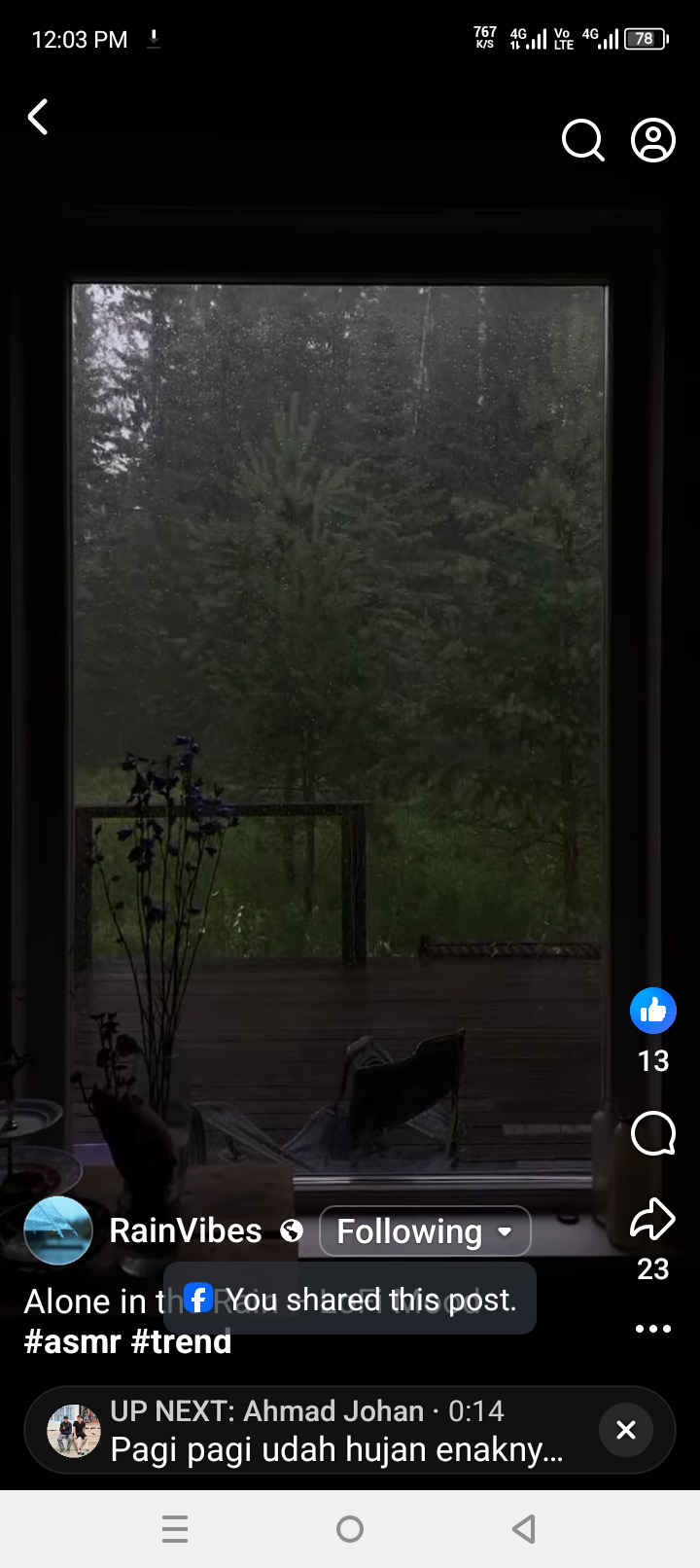700x1568 pixels.
Task: Open the comments bubble
Action: pyautogui.click(x=653, y=1133)
